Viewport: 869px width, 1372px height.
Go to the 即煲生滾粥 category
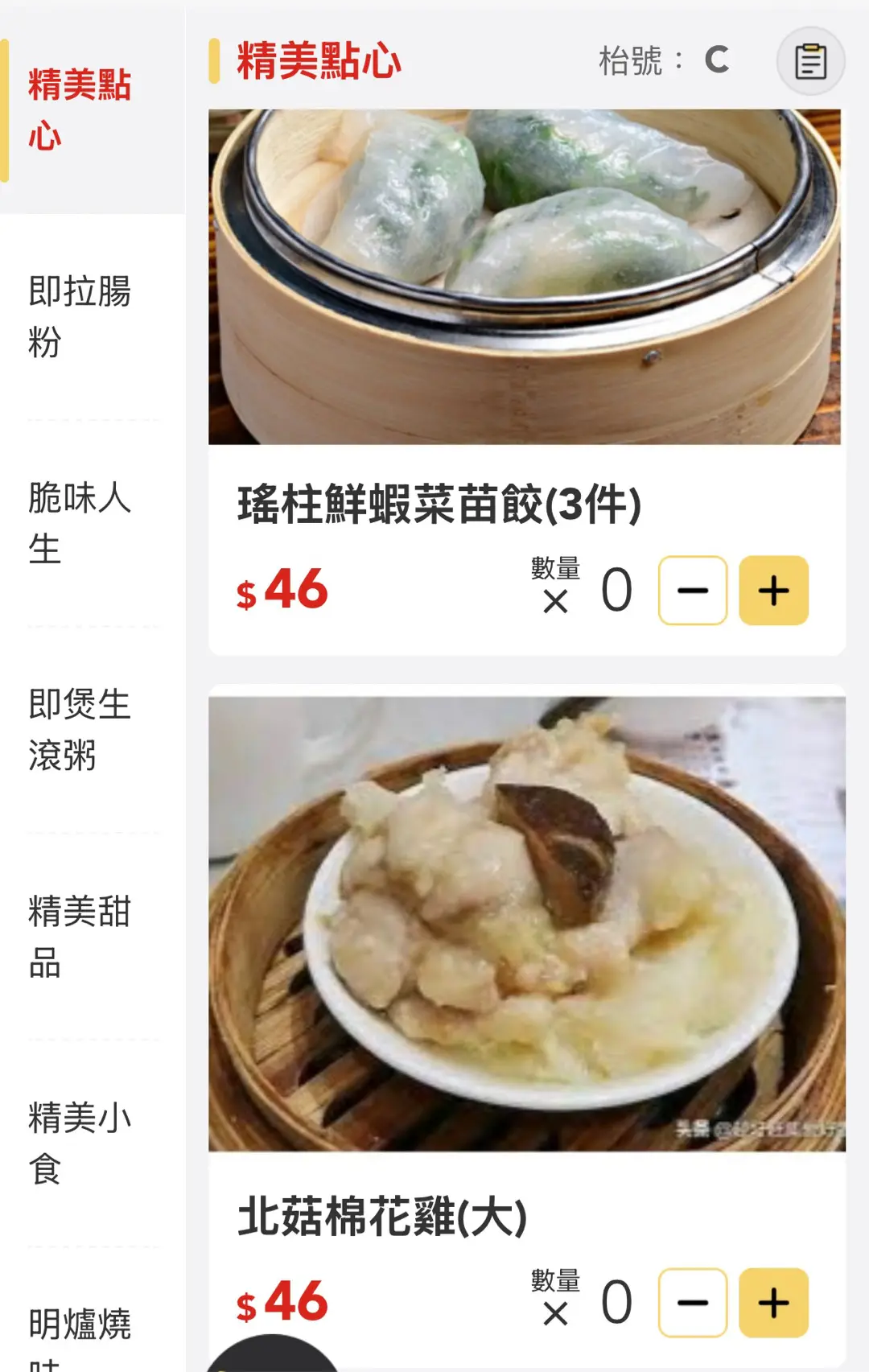click(x=80, y=730)
